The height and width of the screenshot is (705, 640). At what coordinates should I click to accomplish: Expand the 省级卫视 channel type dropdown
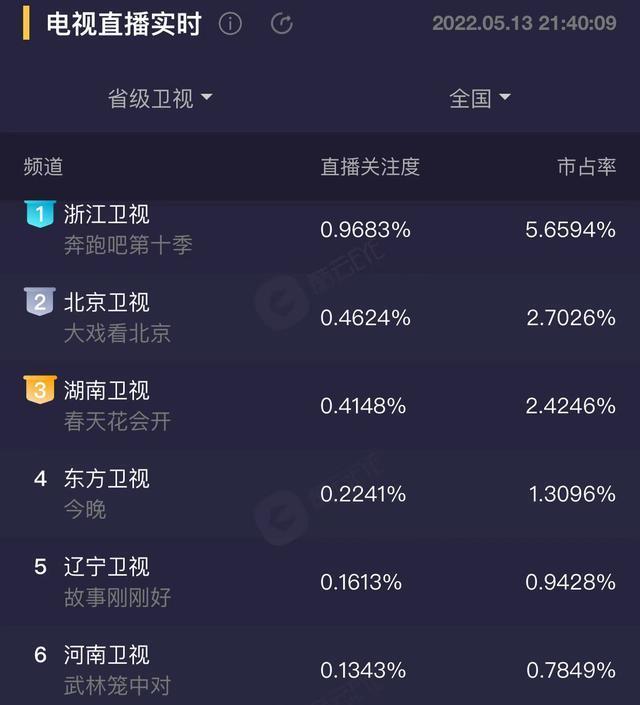[x=160, y=98]
